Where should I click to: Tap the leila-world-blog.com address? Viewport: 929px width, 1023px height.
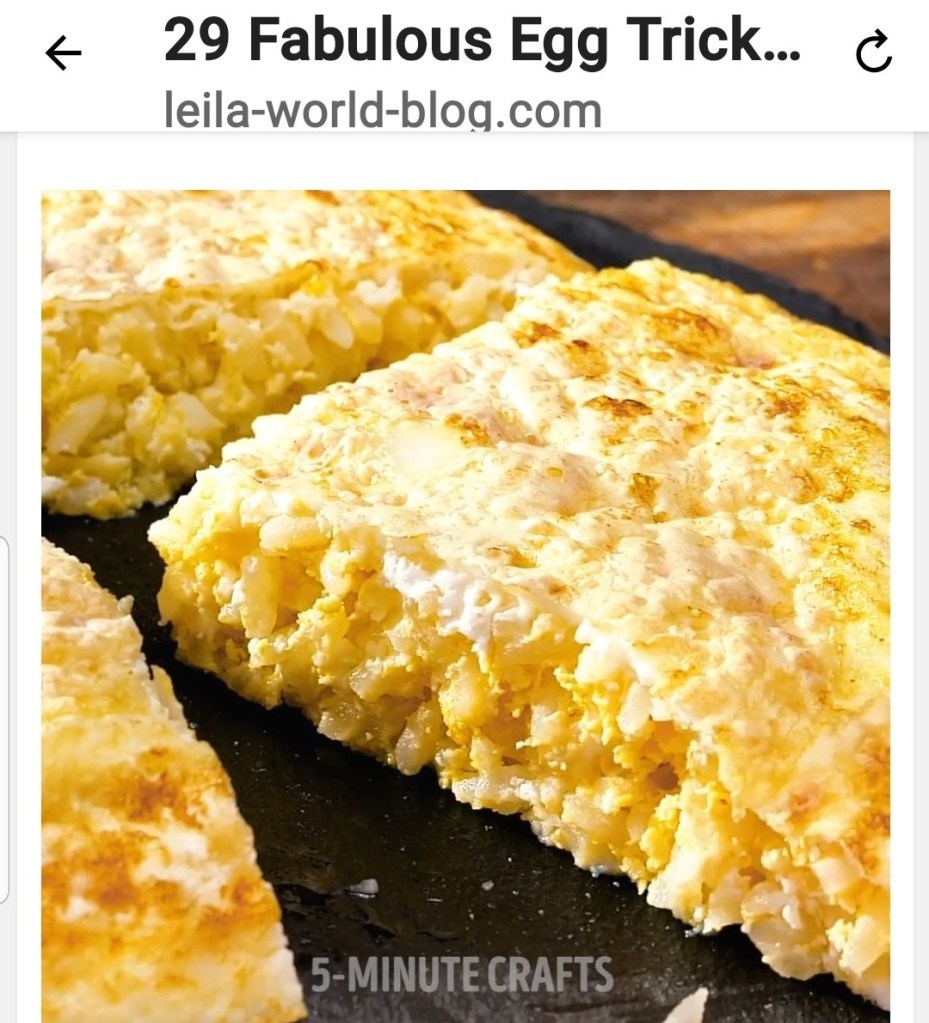coord(383,111)
